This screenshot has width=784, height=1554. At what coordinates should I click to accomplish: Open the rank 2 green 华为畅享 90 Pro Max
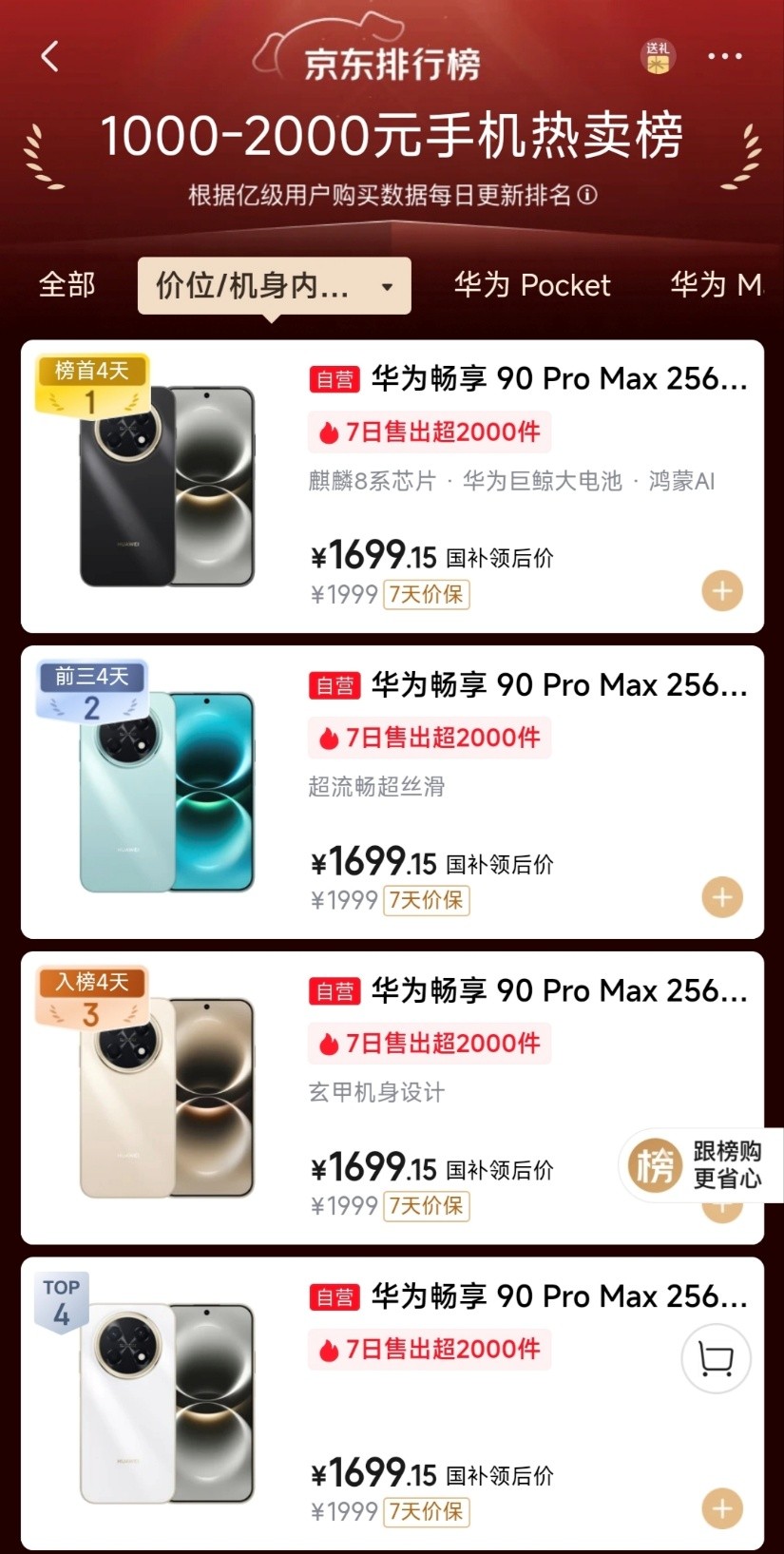[x=392, y=793]
